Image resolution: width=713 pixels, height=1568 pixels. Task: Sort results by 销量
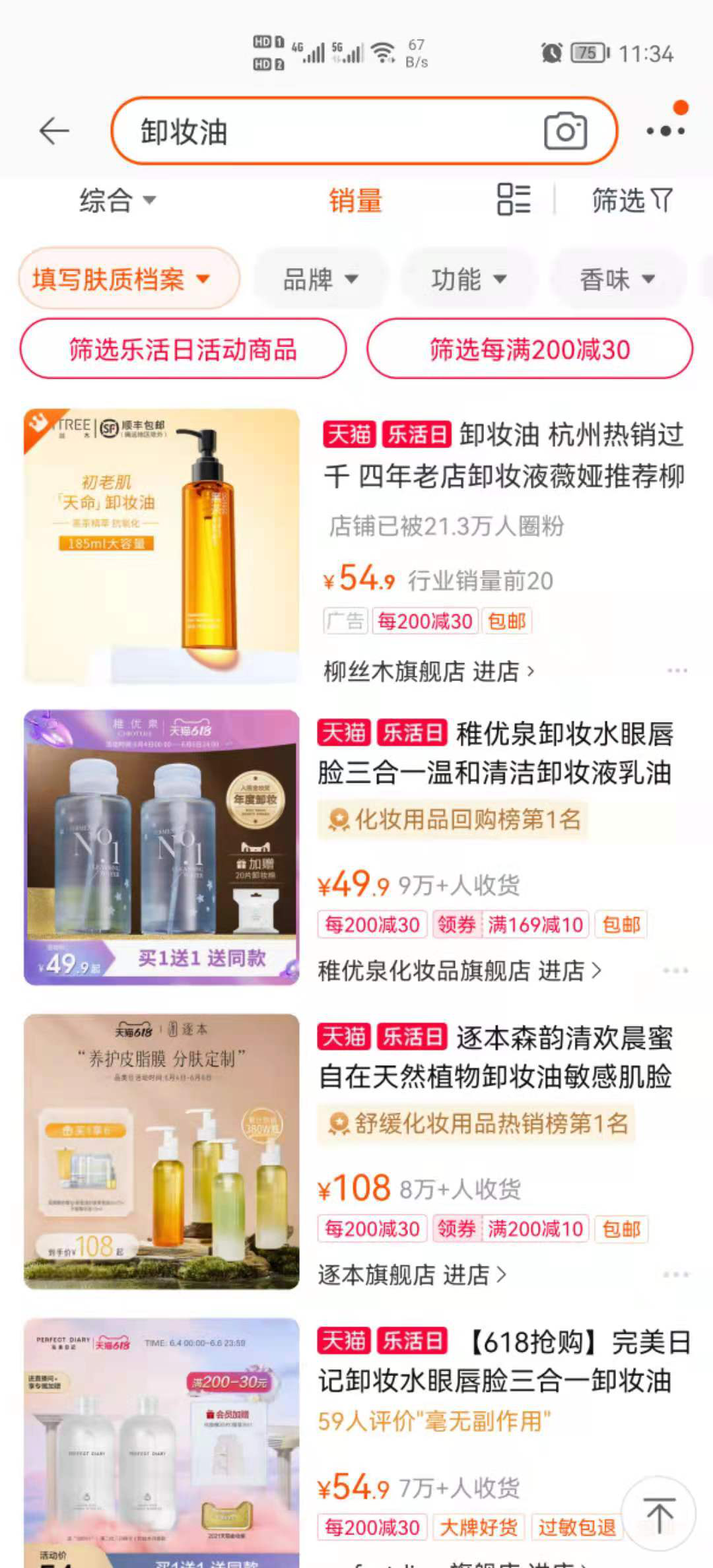356,200
